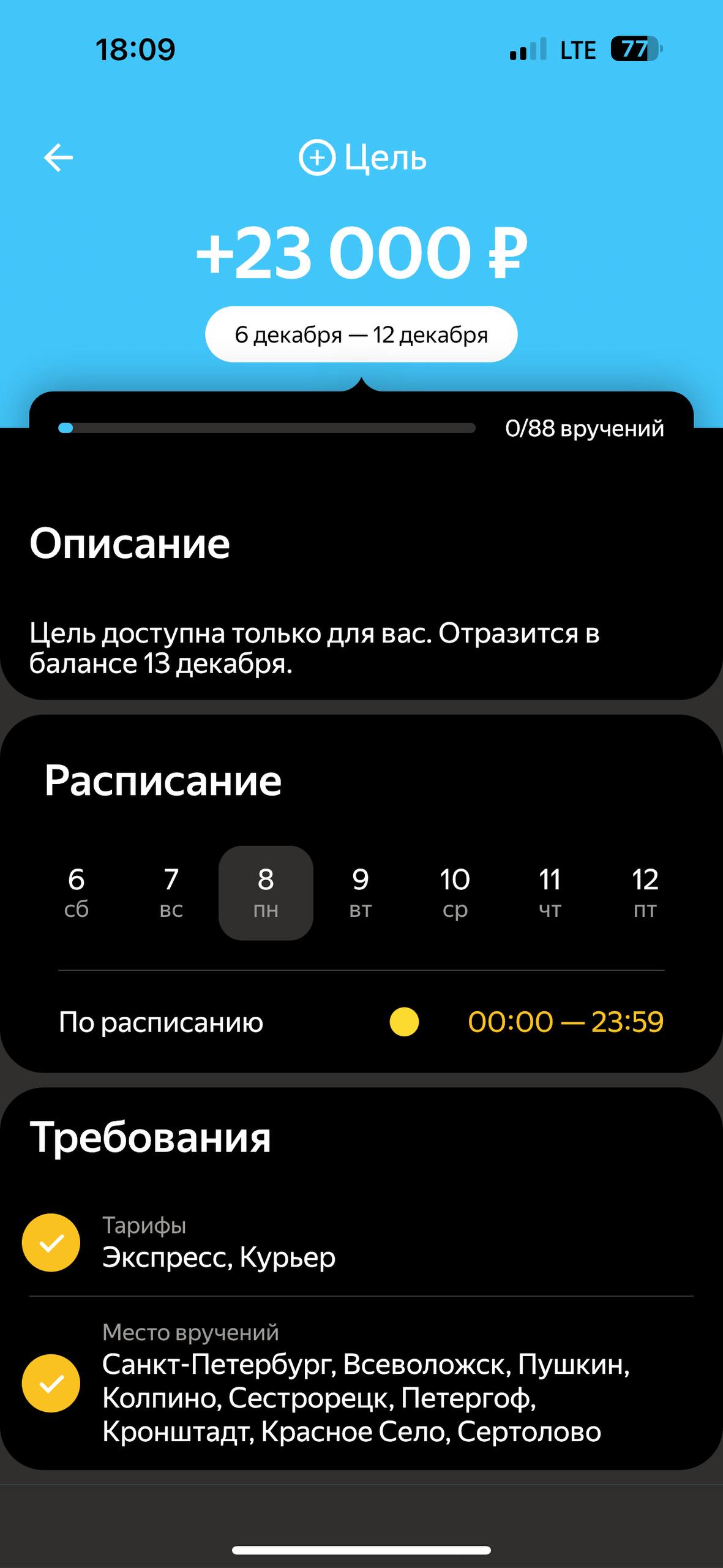723x1568 pixels.
Task: Select Tuesday 9 in the schedule
Action: click(x=361, y=892)
